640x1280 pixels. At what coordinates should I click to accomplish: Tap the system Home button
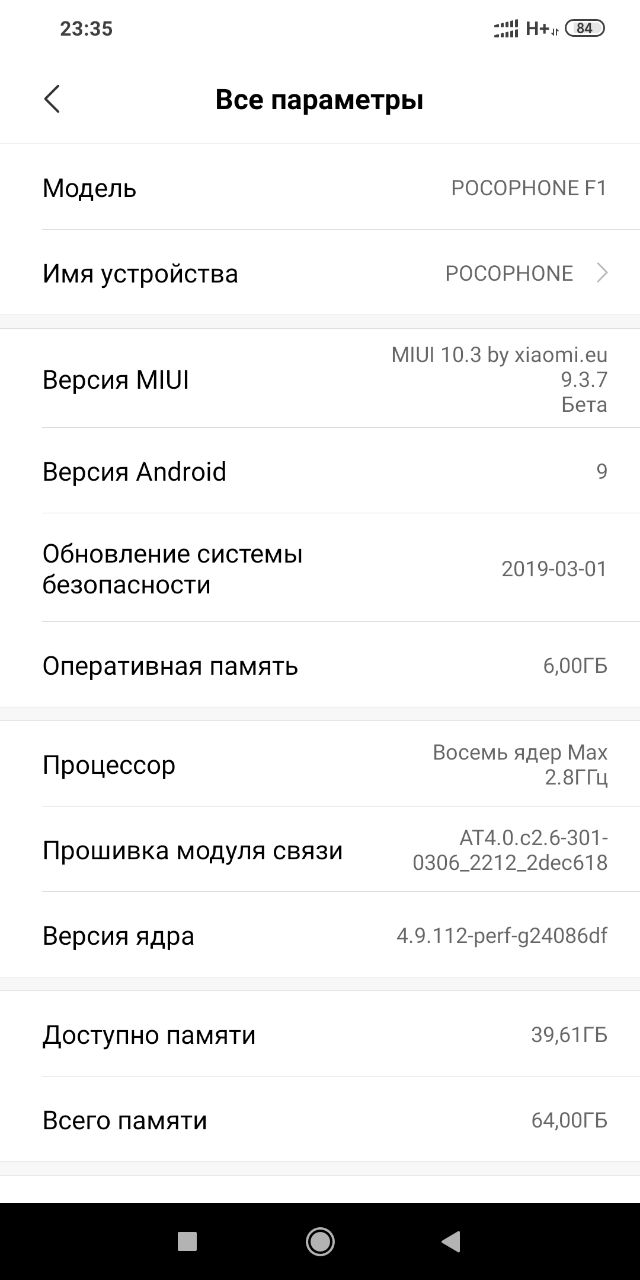pyautogui.click(x=320, y=1241)
